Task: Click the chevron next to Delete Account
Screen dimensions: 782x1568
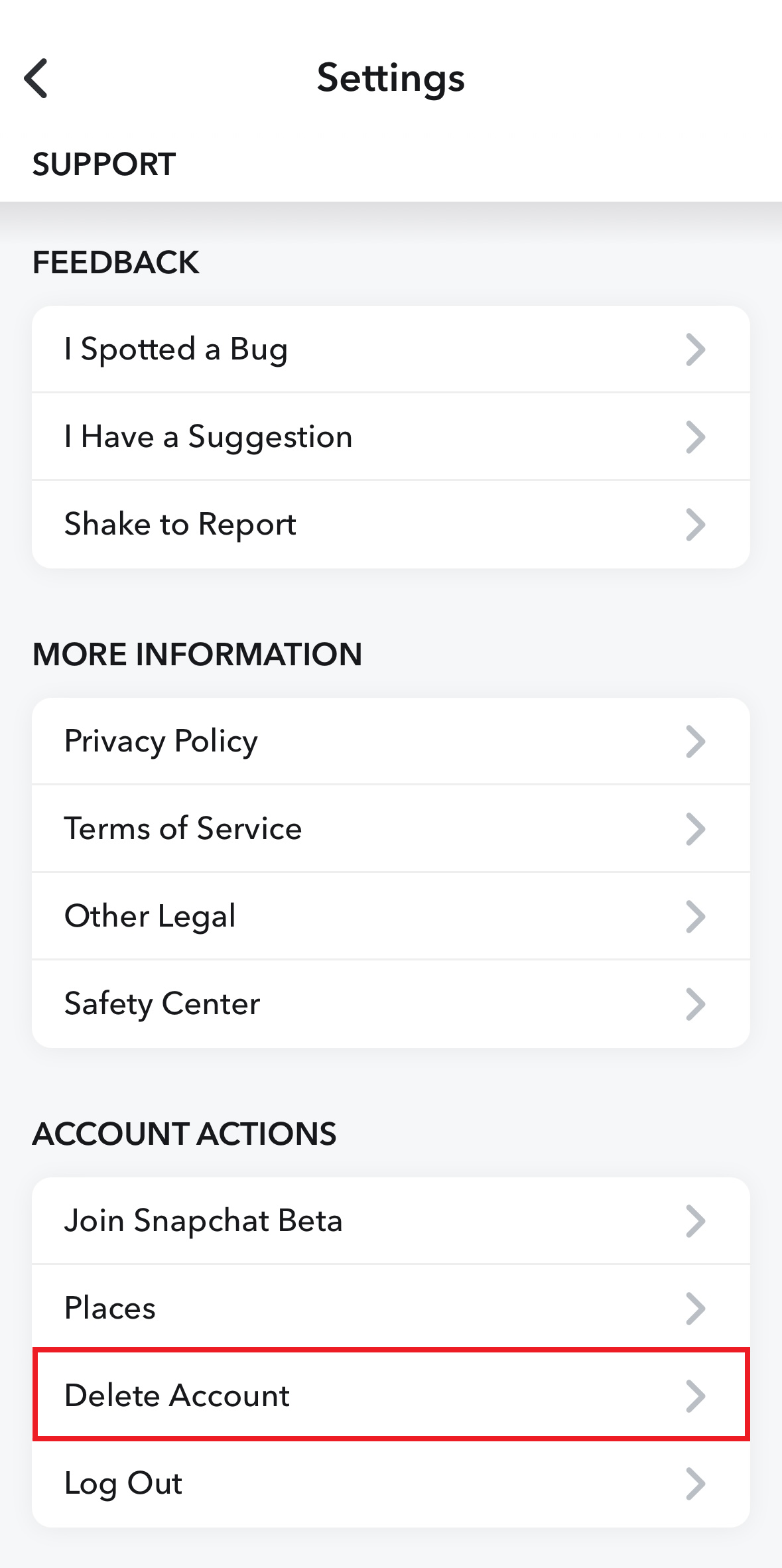Action: pyautogui.click(x=695, y=1396)
